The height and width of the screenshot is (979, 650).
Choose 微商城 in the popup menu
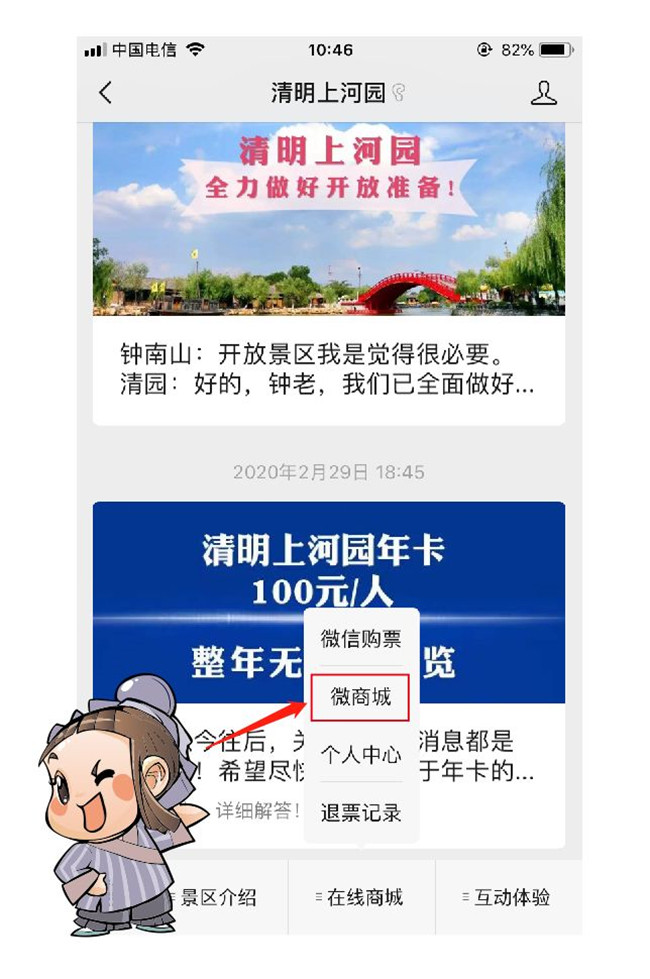pyautogui.click(x=361, y=697)
